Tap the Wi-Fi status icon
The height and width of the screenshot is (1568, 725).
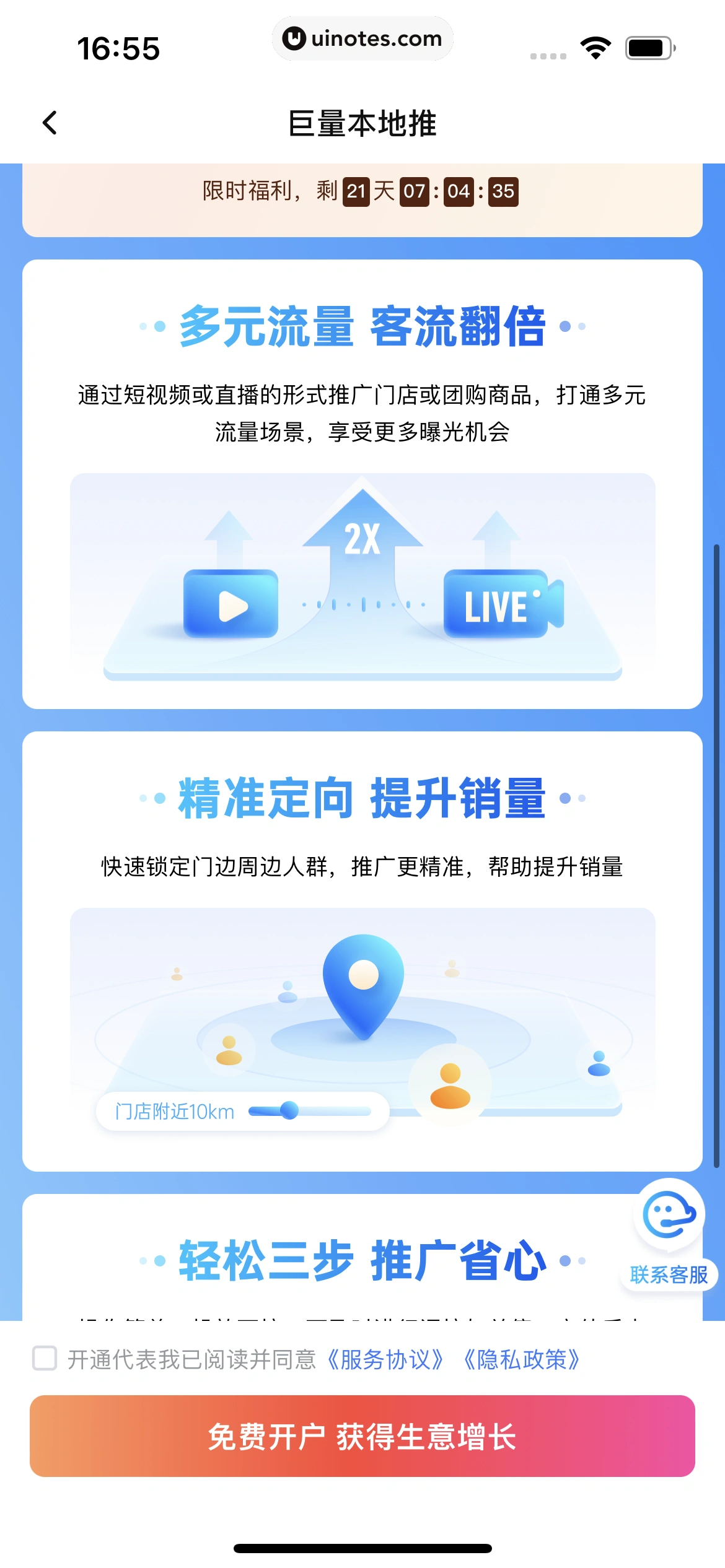596,46
